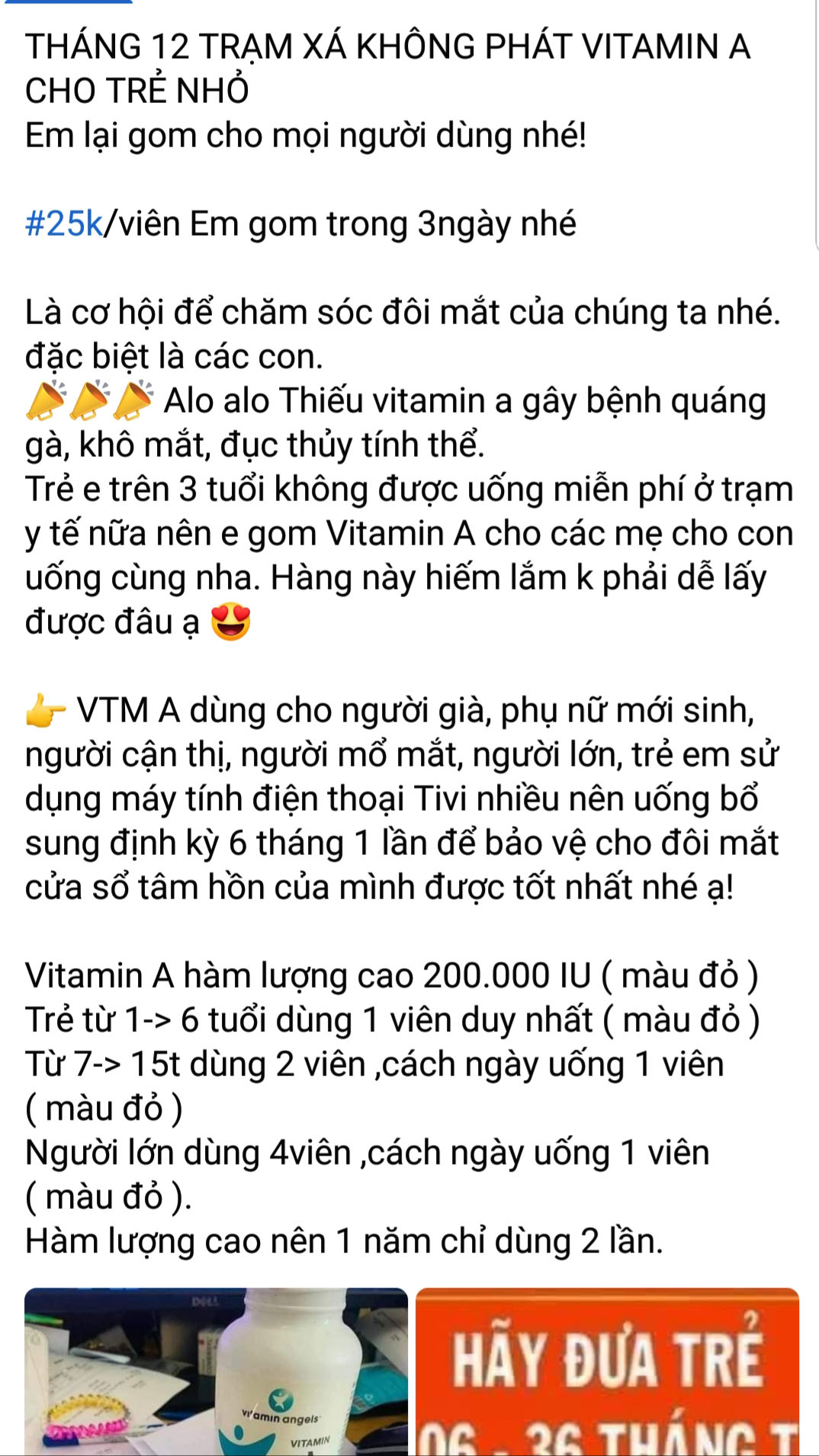Open the orange HÃY ĐƯA TRẺ poster image
The image size is (819, 1456).
(607, 1371)
